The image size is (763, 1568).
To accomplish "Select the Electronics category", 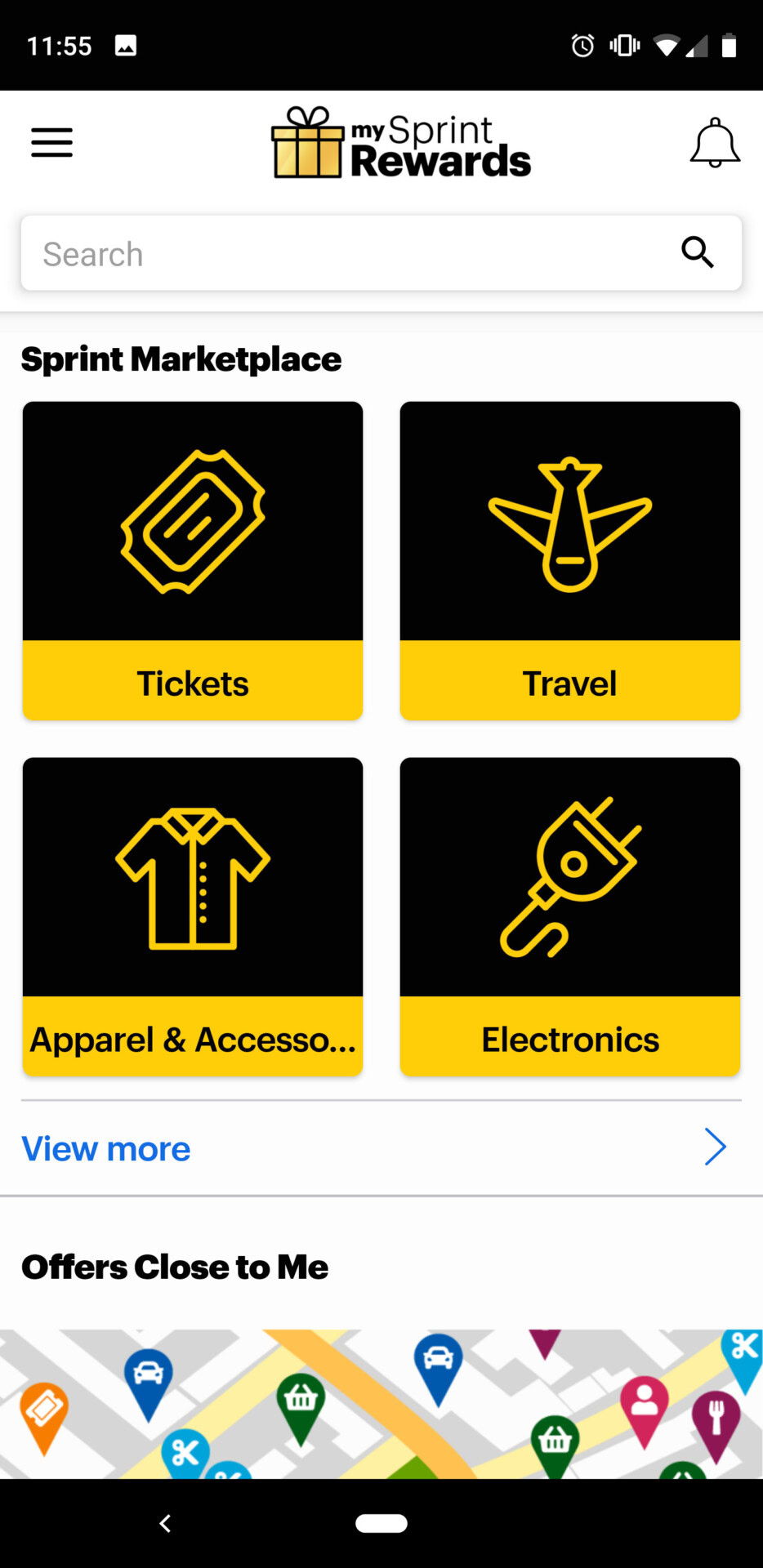I will click(569, 916).
